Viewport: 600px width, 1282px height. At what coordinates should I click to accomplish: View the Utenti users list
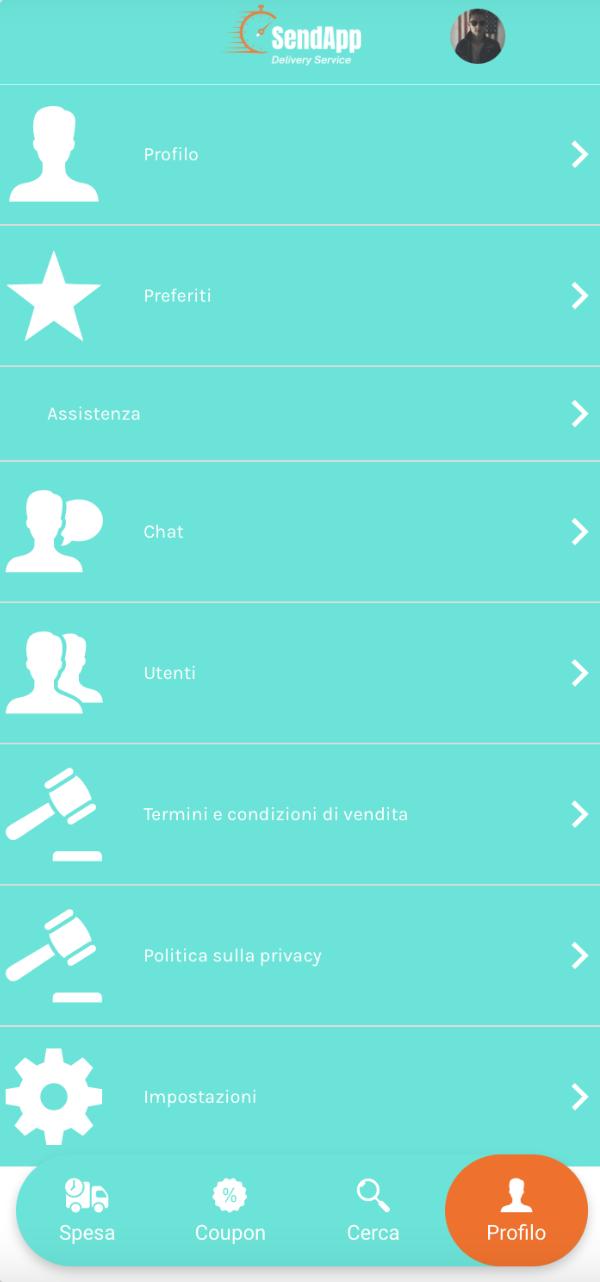point(300,673)
